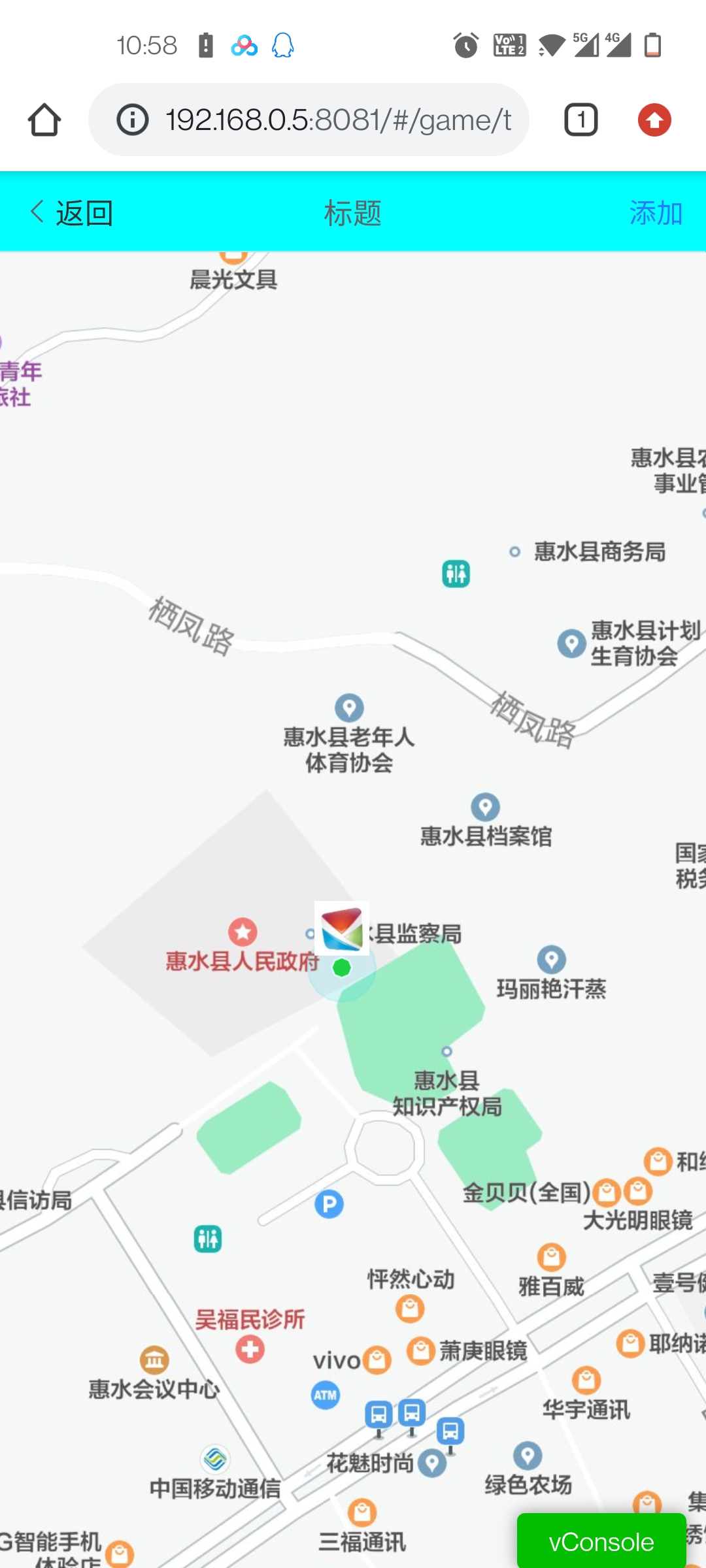Tap the 吴福民诊所 clinic marker
This screenshot has width=706, height=1568.
coord(250,1349)
